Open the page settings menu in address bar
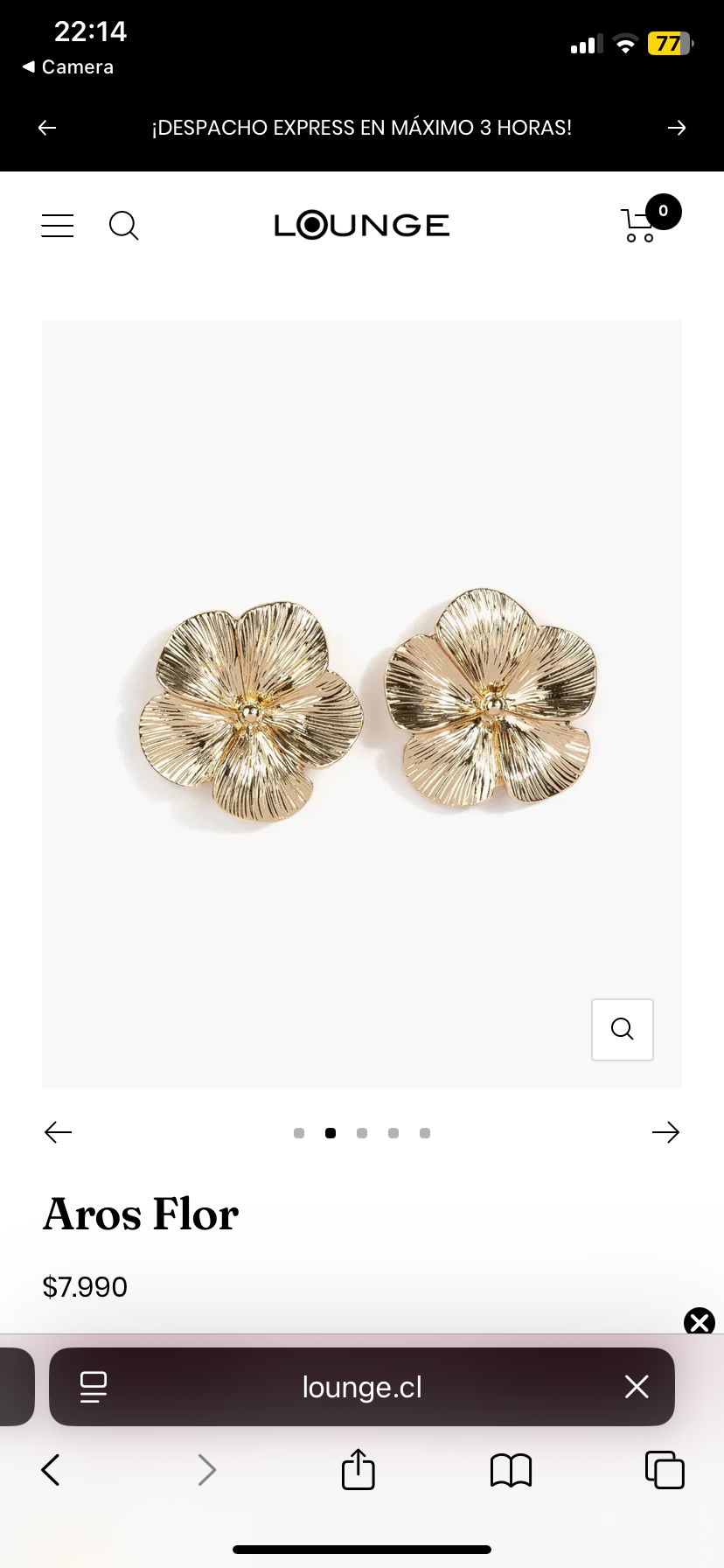The height and width of the screenshot is (1568, 724). (x=94, y=1387)
